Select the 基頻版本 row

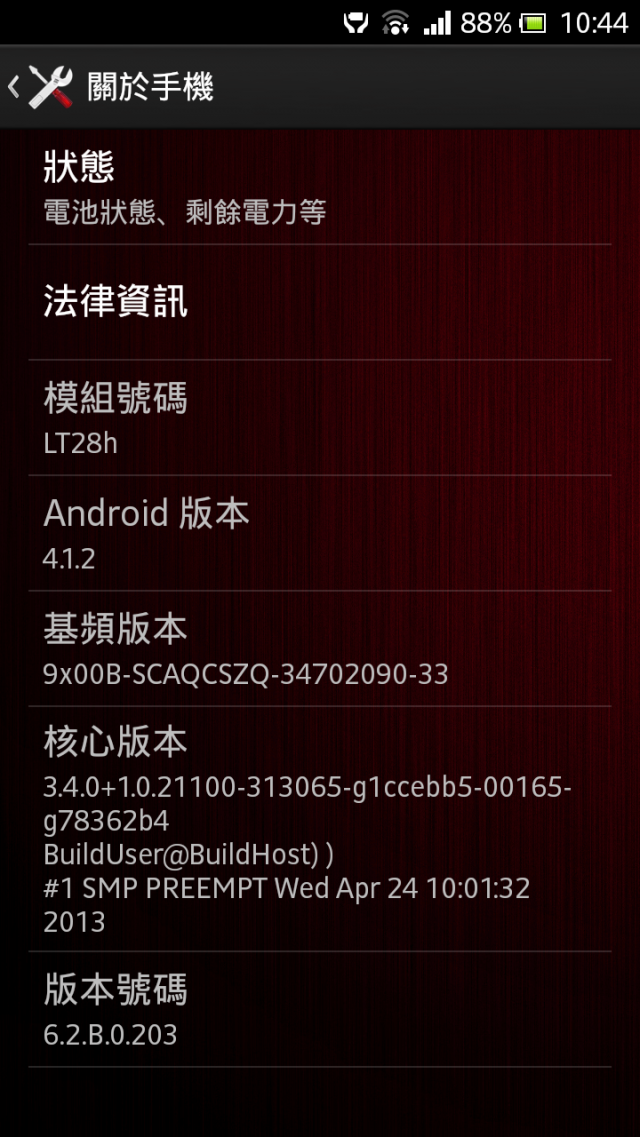click(320, 649)
